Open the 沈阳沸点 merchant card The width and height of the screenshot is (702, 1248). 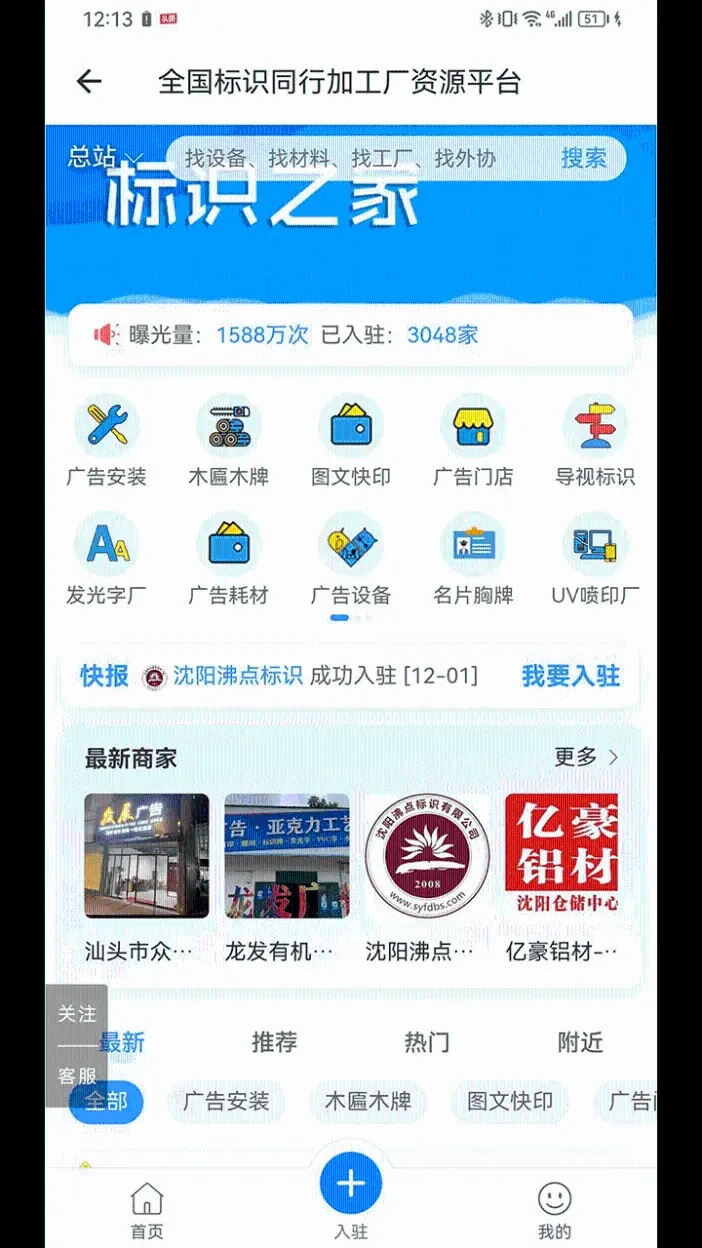[427, 877]
